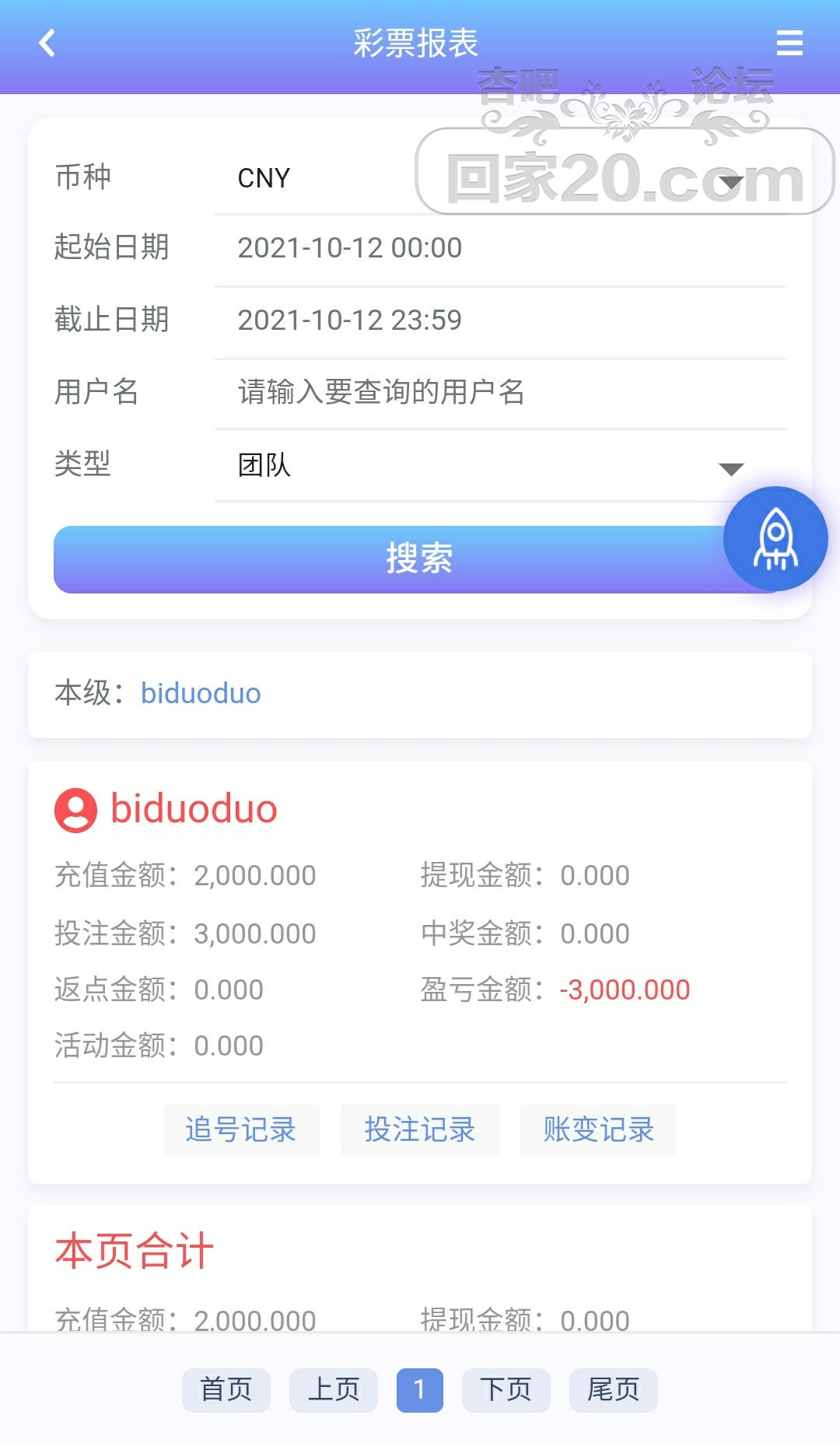Pick the 起始日期 start date field
This screenshot has width=840, height=1443.
(x=498, y=248)
